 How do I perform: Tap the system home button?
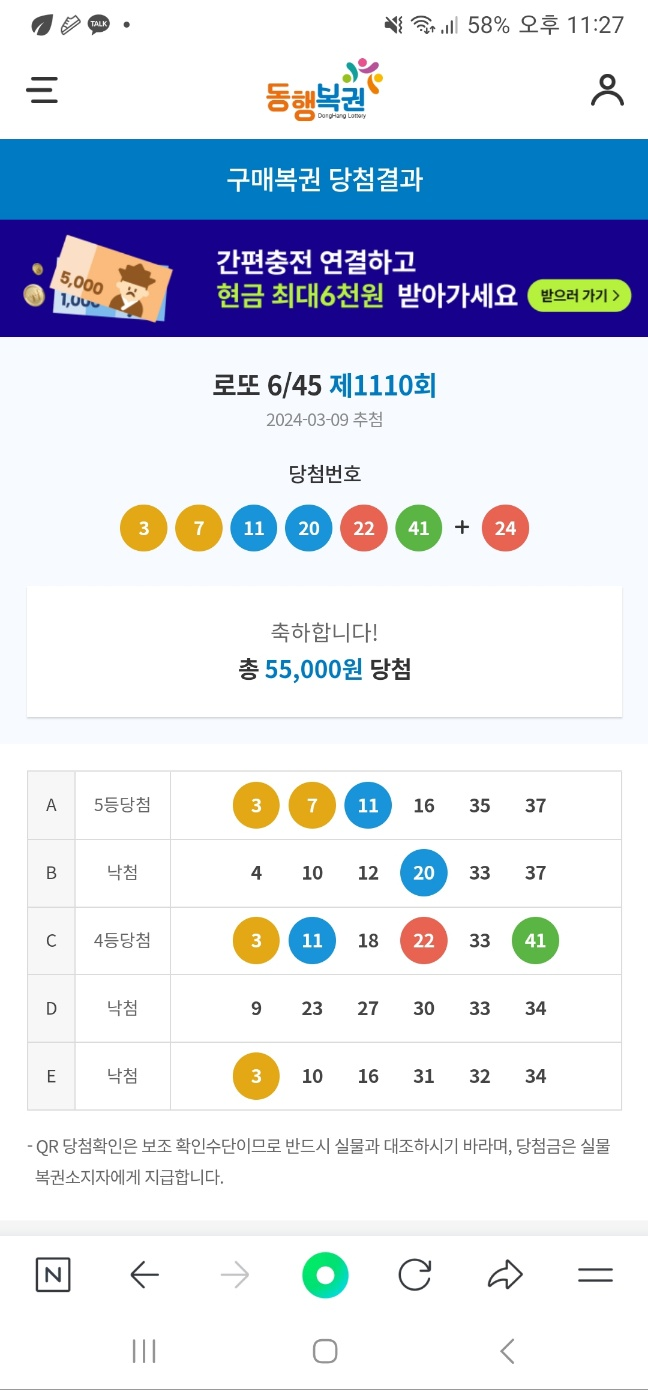[325, 1352]
